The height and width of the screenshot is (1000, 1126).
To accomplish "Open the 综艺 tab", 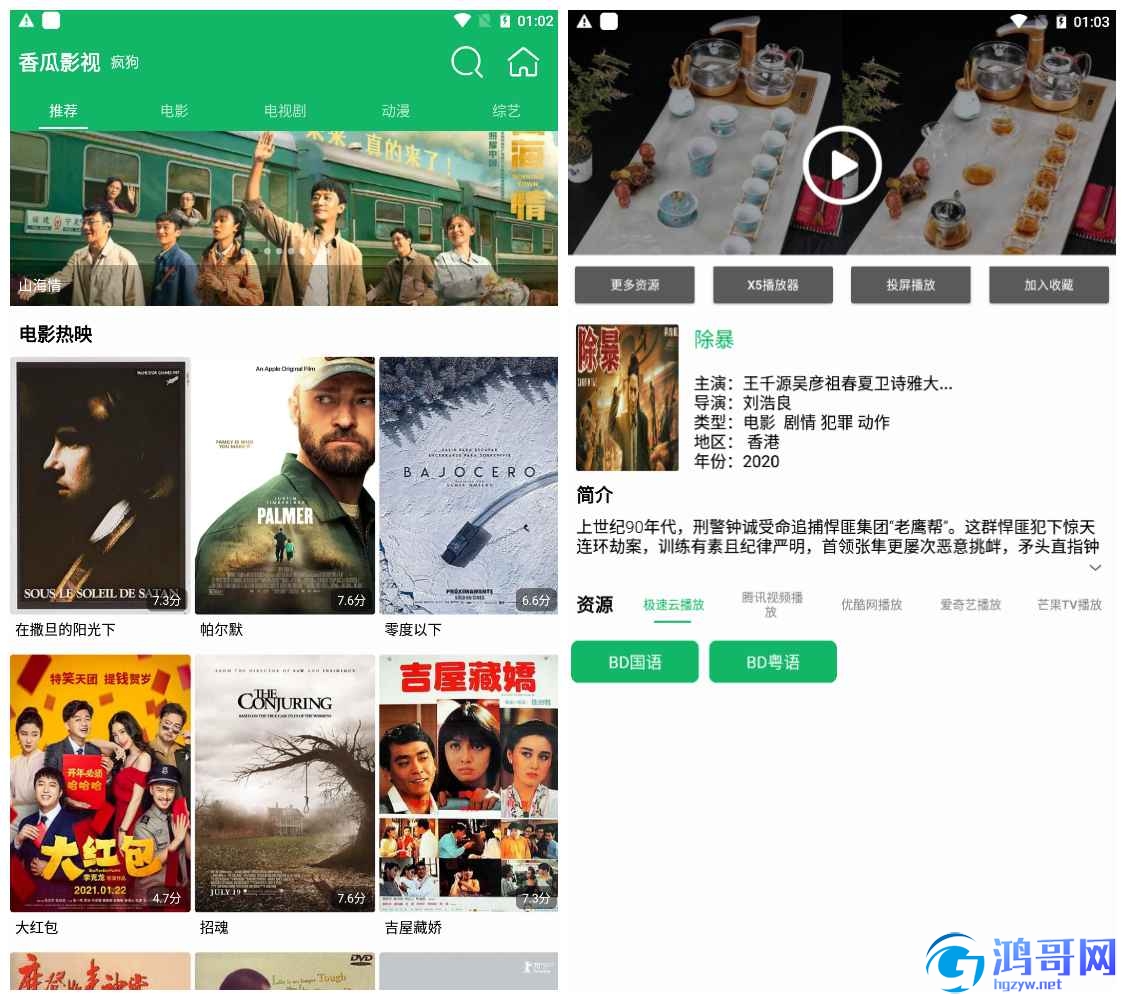I will (x=506, y=110).
